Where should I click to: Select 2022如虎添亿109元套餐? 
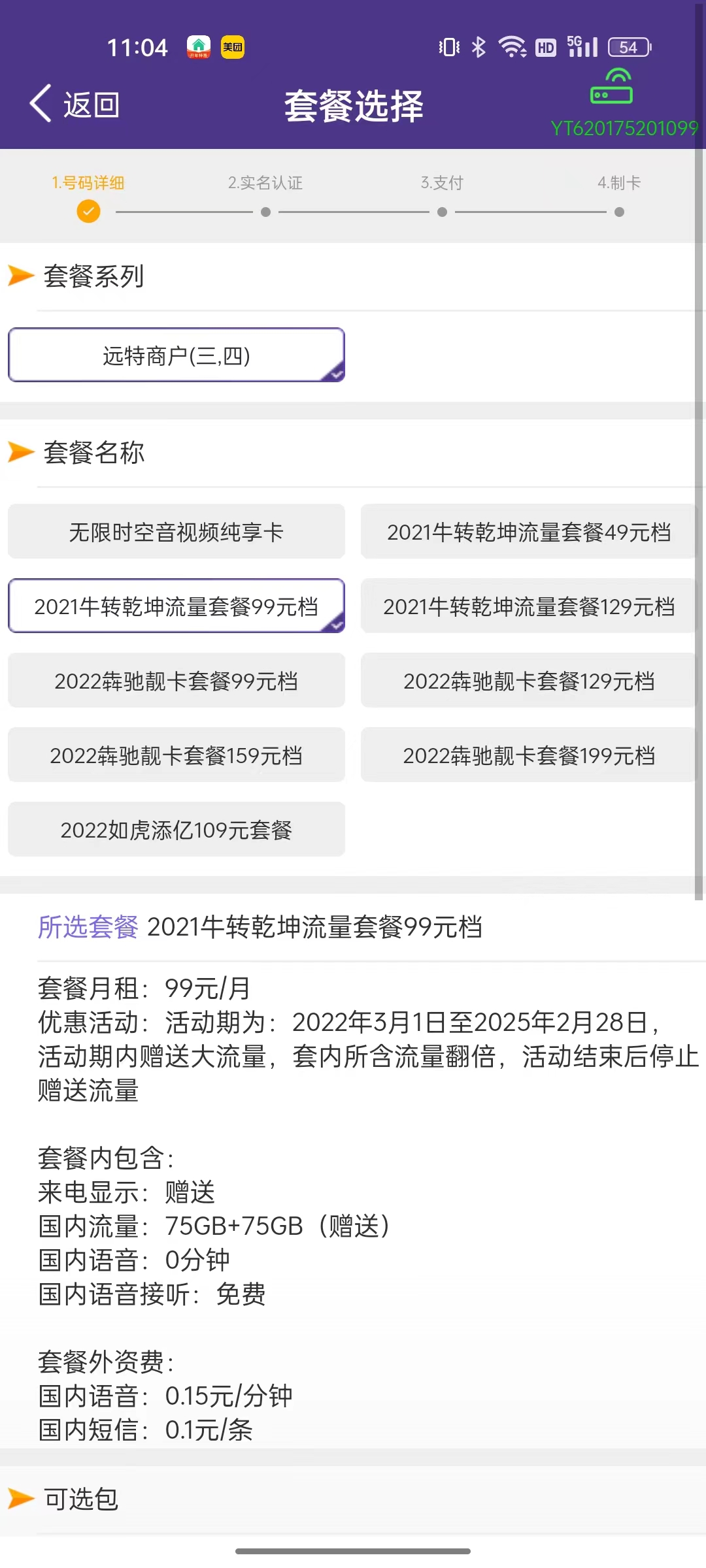coord(176,830)
